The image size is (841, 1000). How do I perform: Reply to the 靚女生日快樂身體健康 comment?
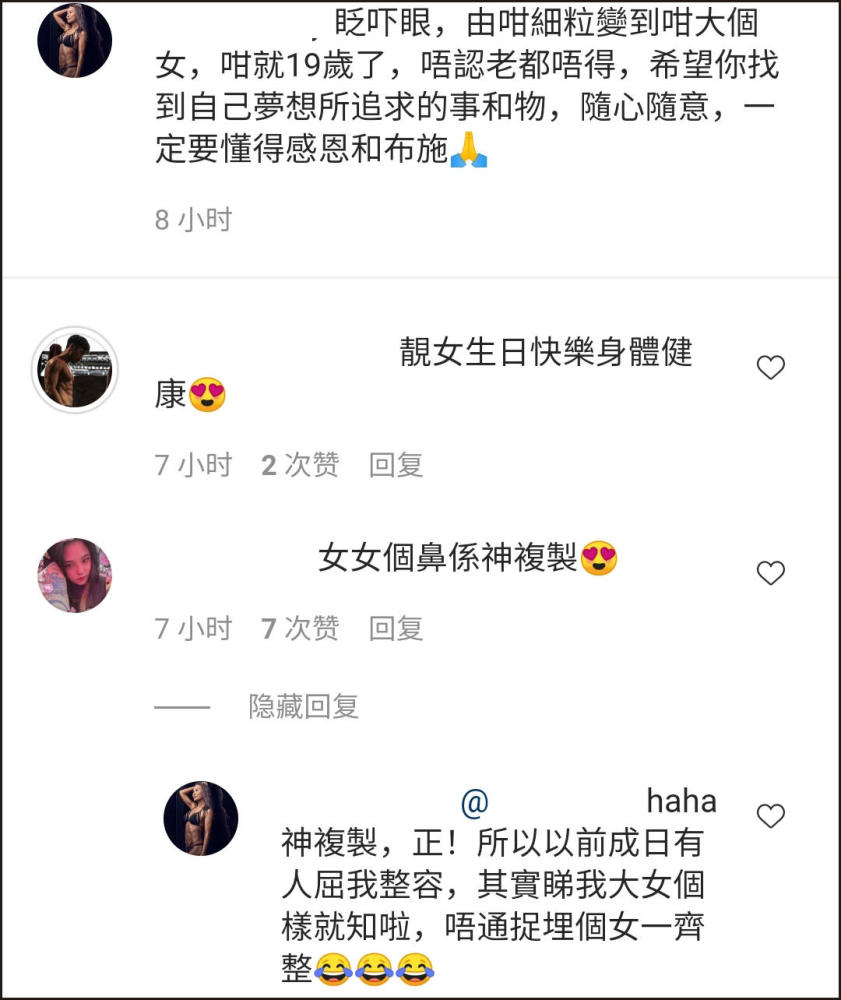click(396, 465)
